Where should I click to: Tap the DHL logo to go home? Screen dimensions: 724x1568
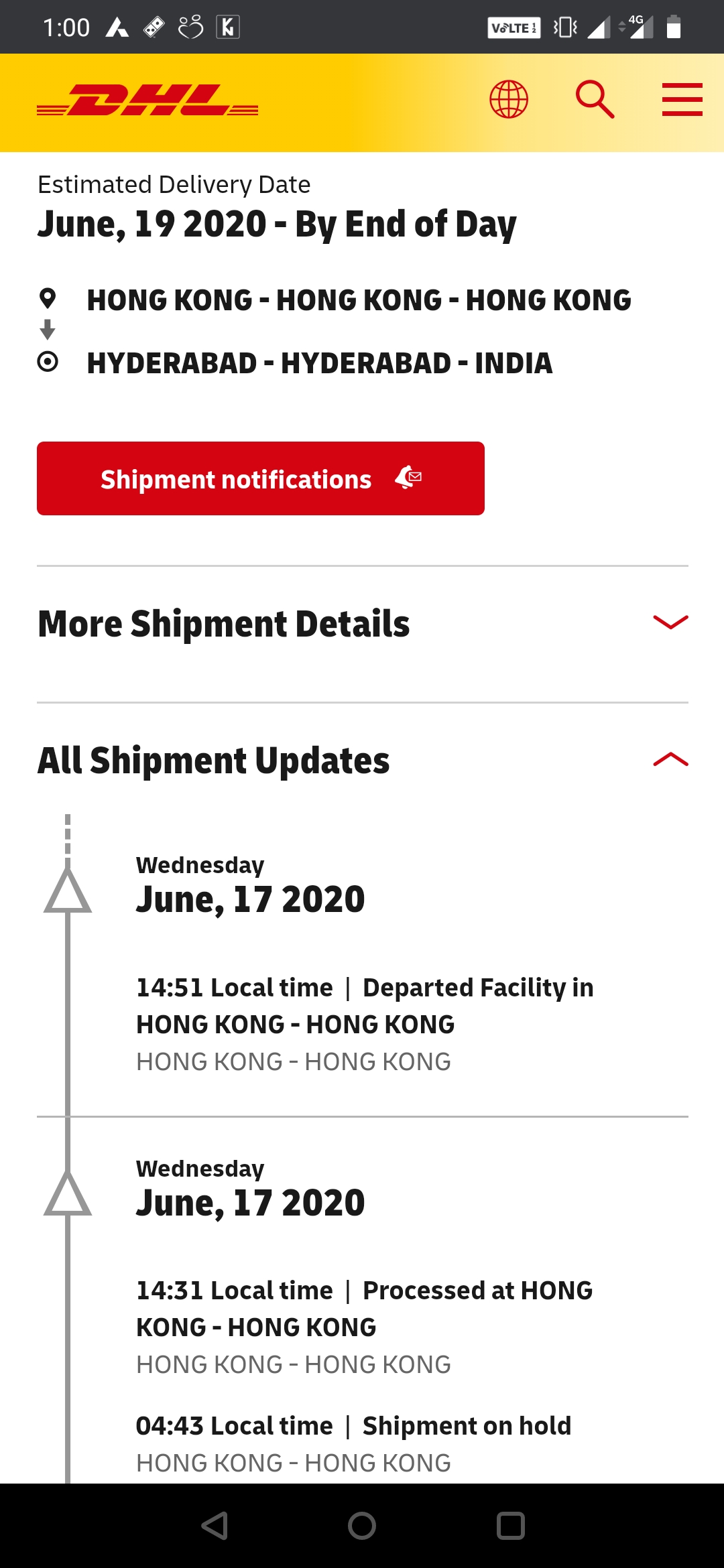click(x=147, y=100)
